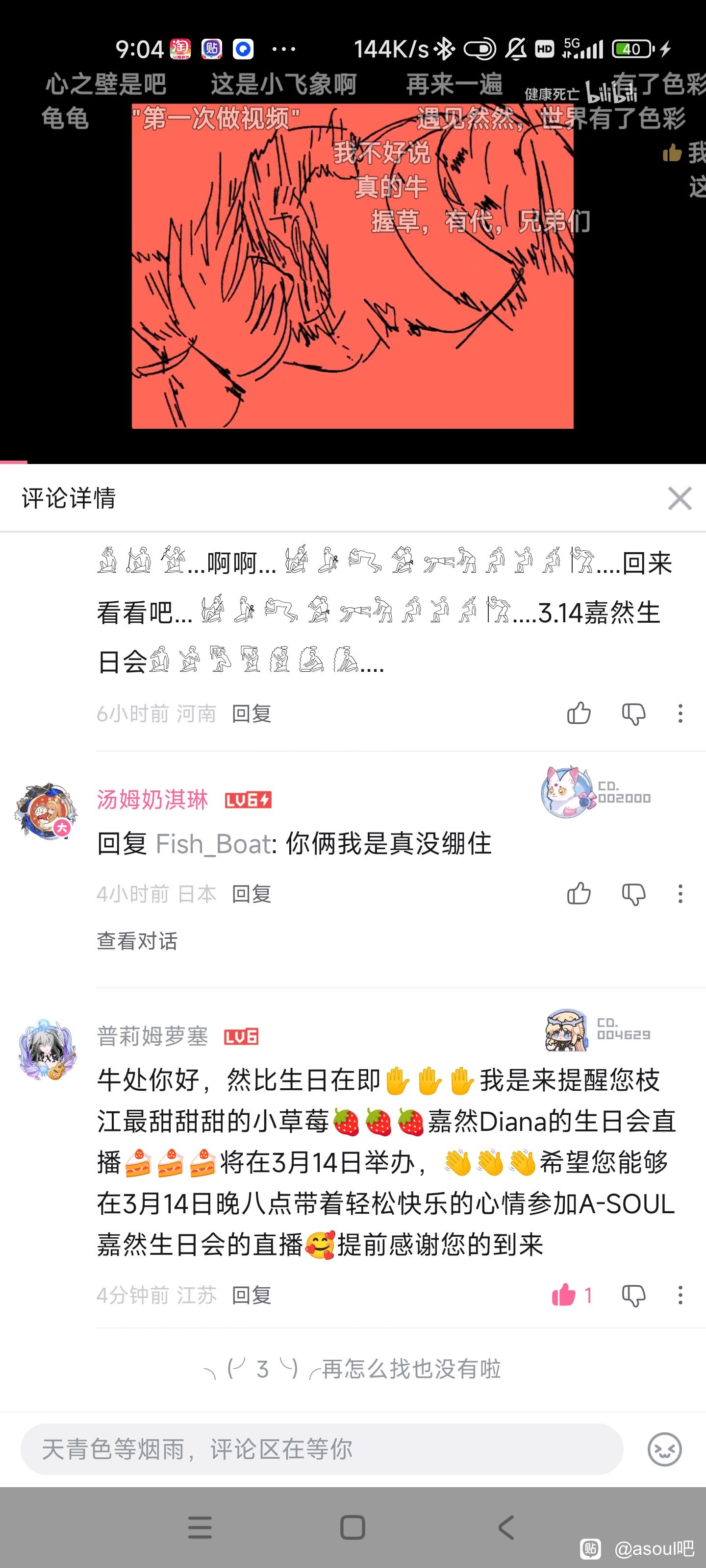The width and height of the screenshot is (706, 1568).
Task: Like the 6小时前 河南 comment
Action: click(579, 713)
